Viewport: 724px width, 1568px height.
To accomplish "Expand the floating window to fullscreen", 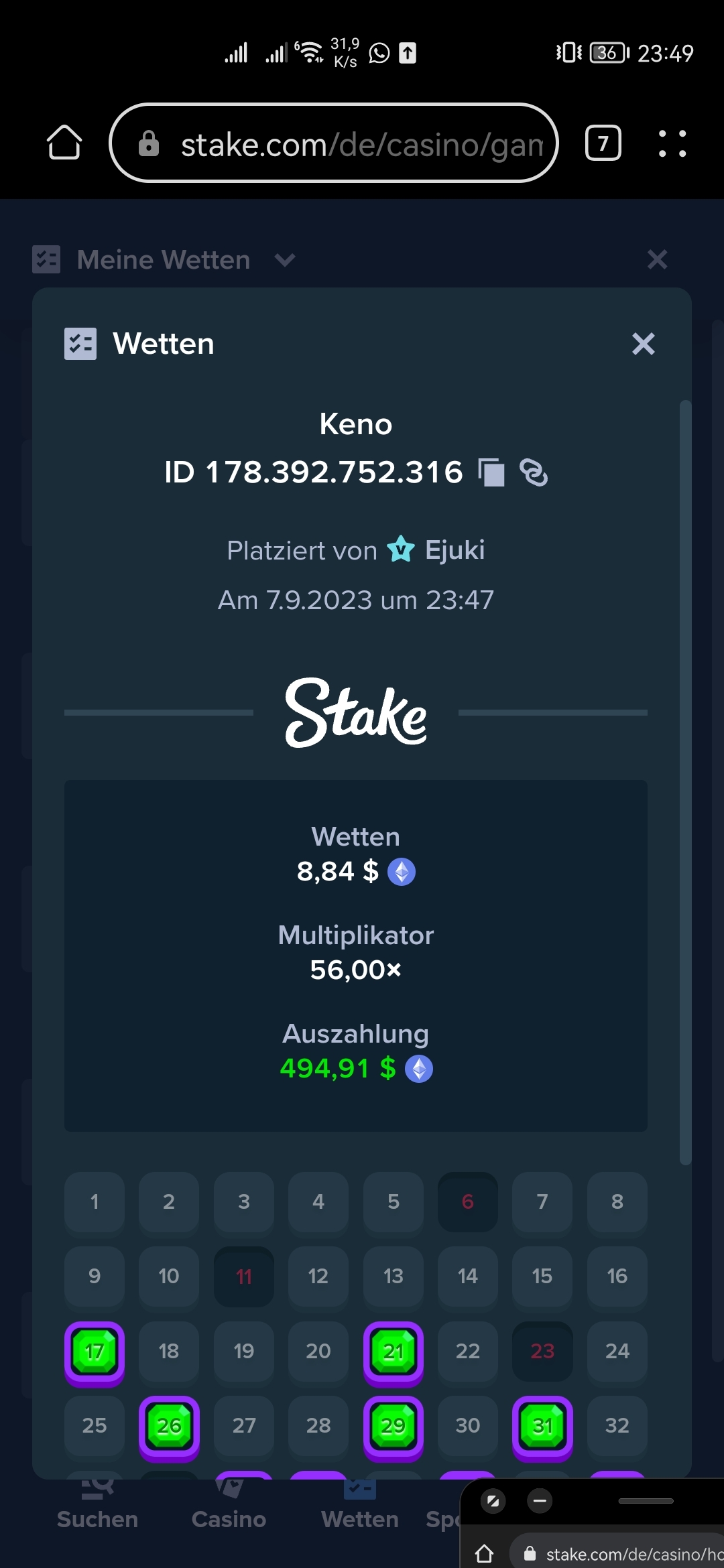I will [493, 1501].
